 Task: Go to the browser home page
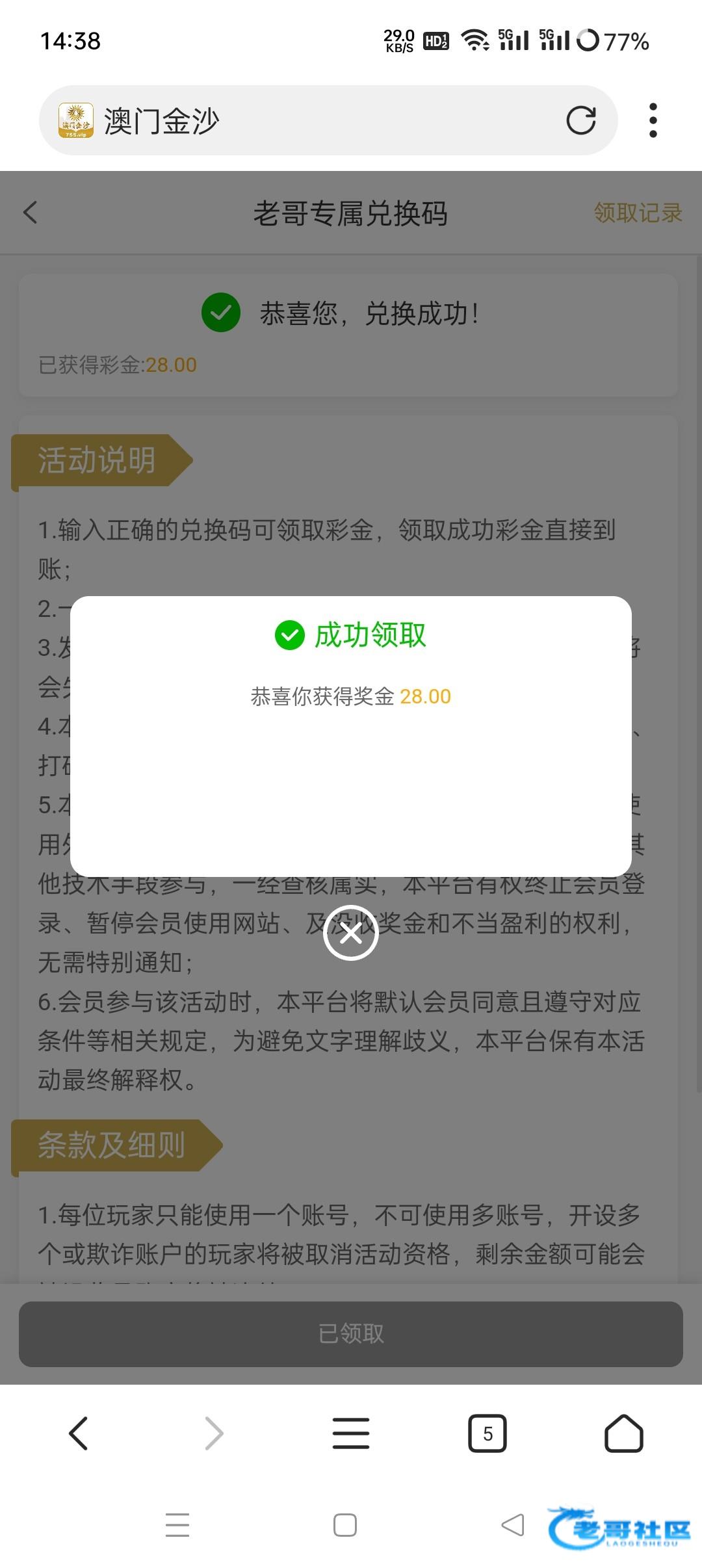[x=624, y=1433]
